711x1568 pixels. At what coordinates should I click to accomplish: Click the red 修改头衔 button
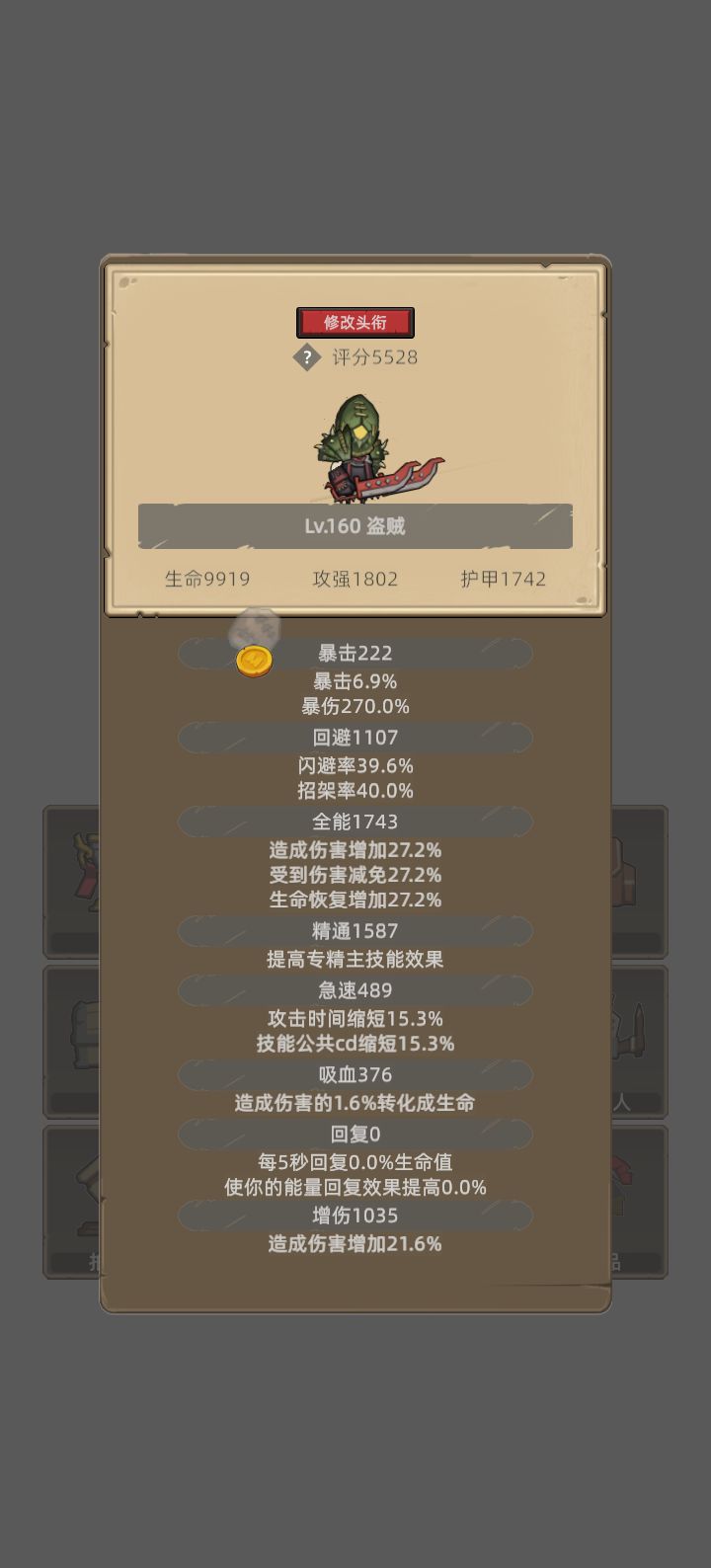pos(355,322)
